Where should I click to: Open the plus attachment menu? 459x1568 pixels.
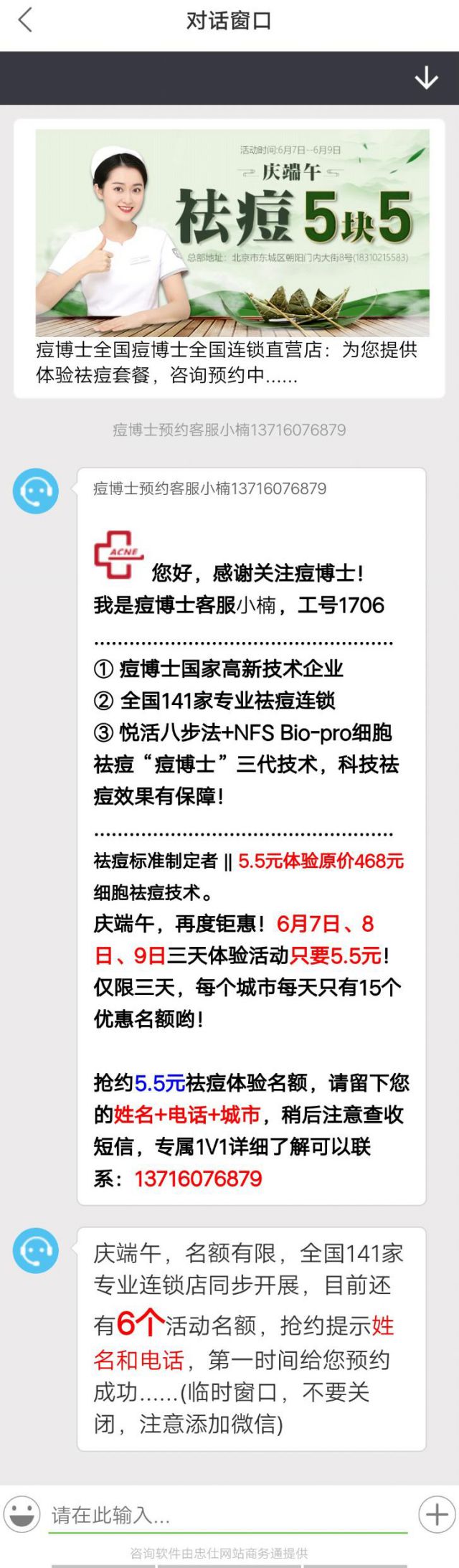pyautogui.click(x=437, y=1513)
